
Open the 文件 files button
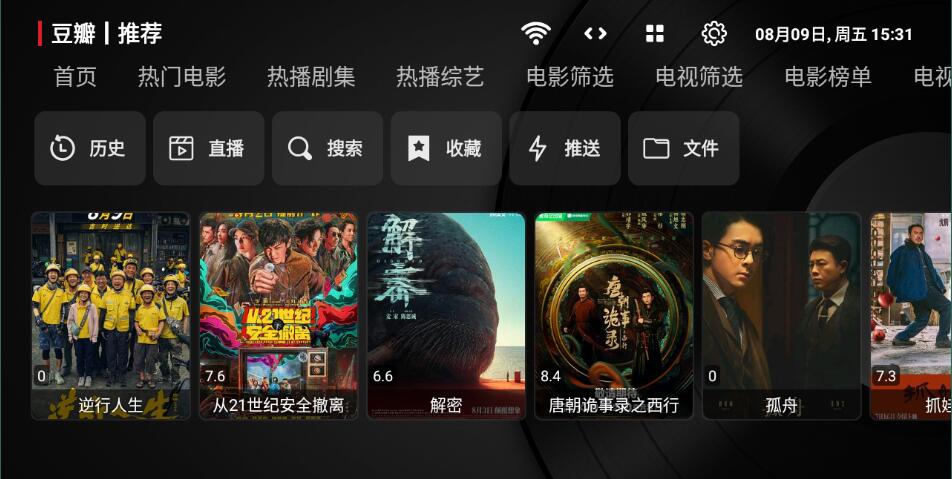[683, 148]
